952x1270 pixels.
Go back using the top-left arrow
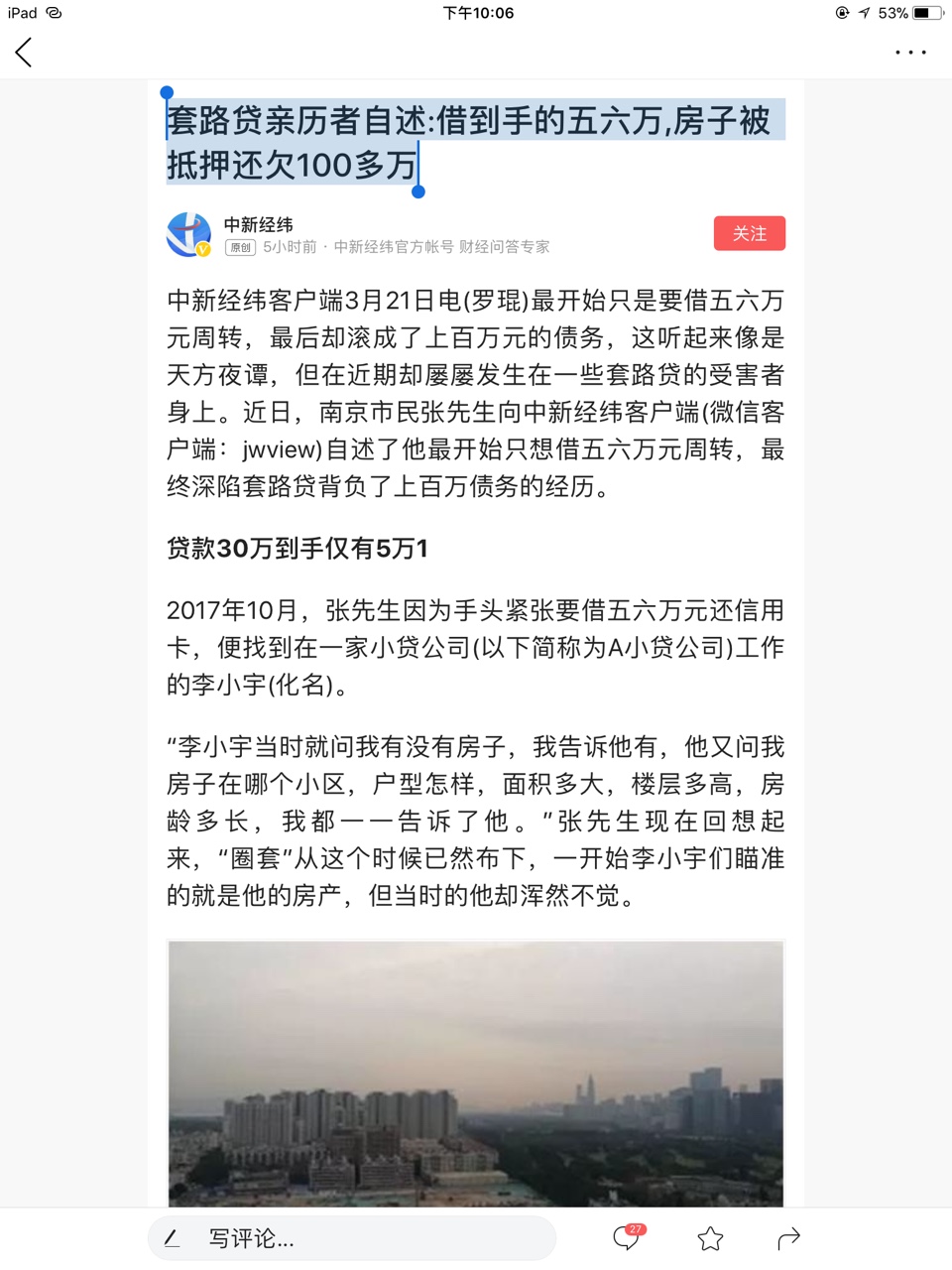(x=24, y=53)
